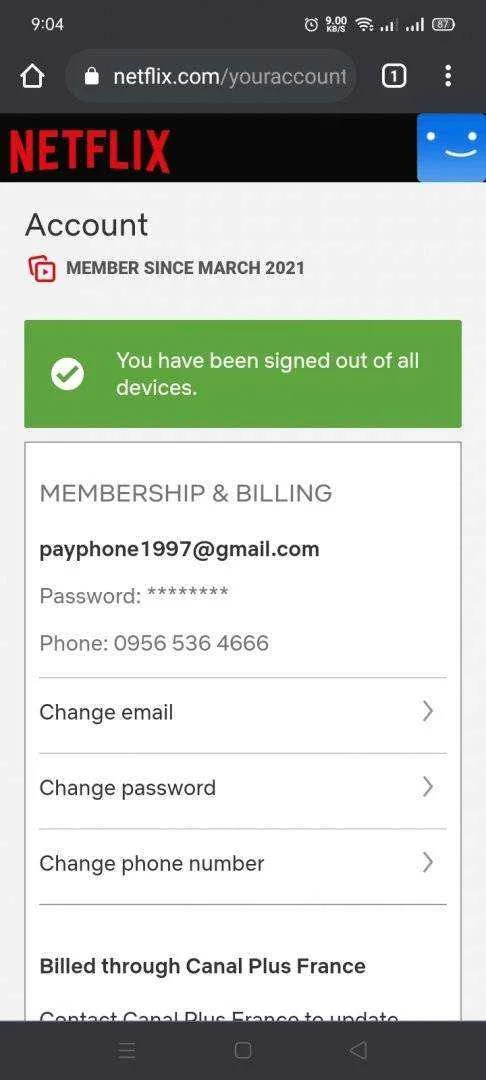Tap the system back triangle button
This screenshot has width=486, height=1080.
358,1050
